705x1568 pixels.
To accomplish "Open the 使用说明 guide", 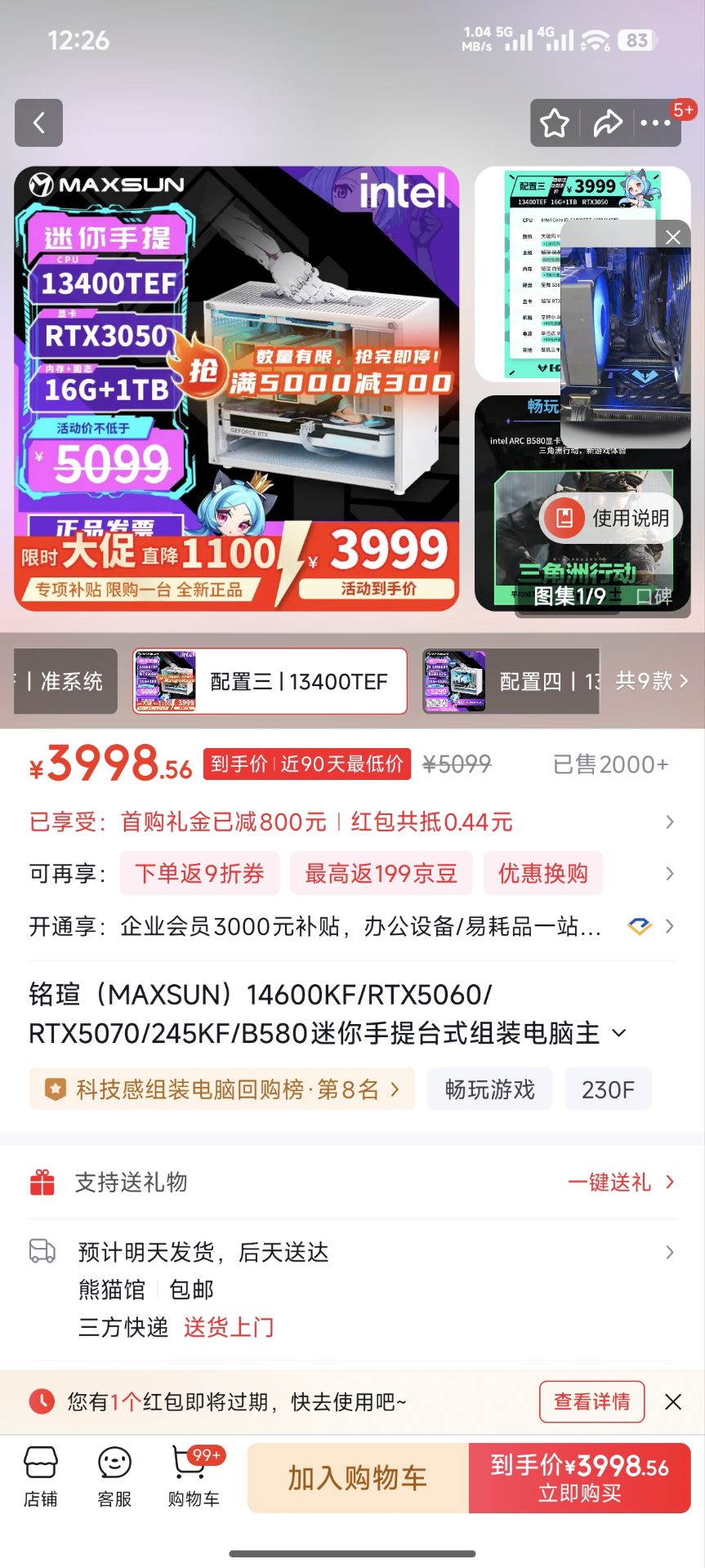I will pos(611,518).
